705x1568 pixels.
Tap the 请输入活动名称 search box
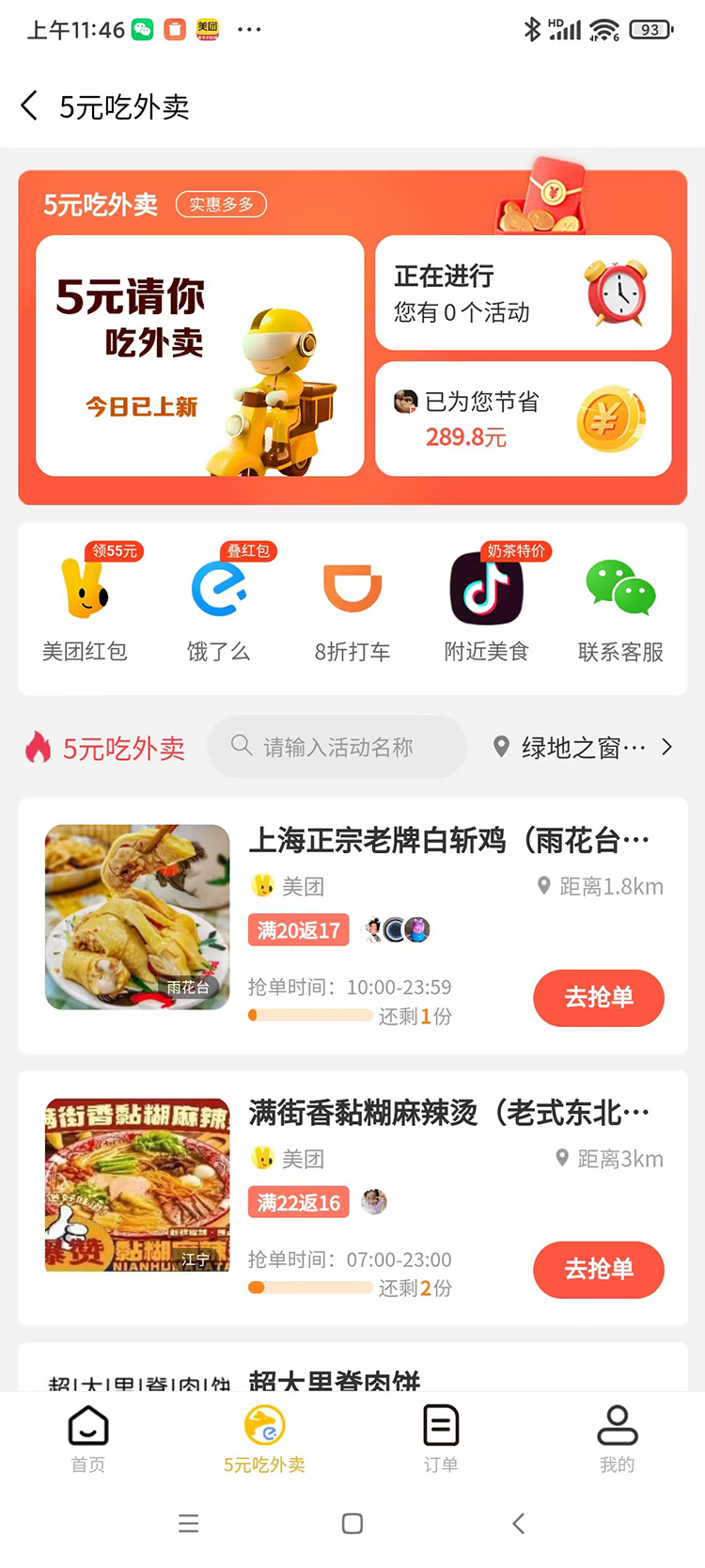(x=337, y=746)
